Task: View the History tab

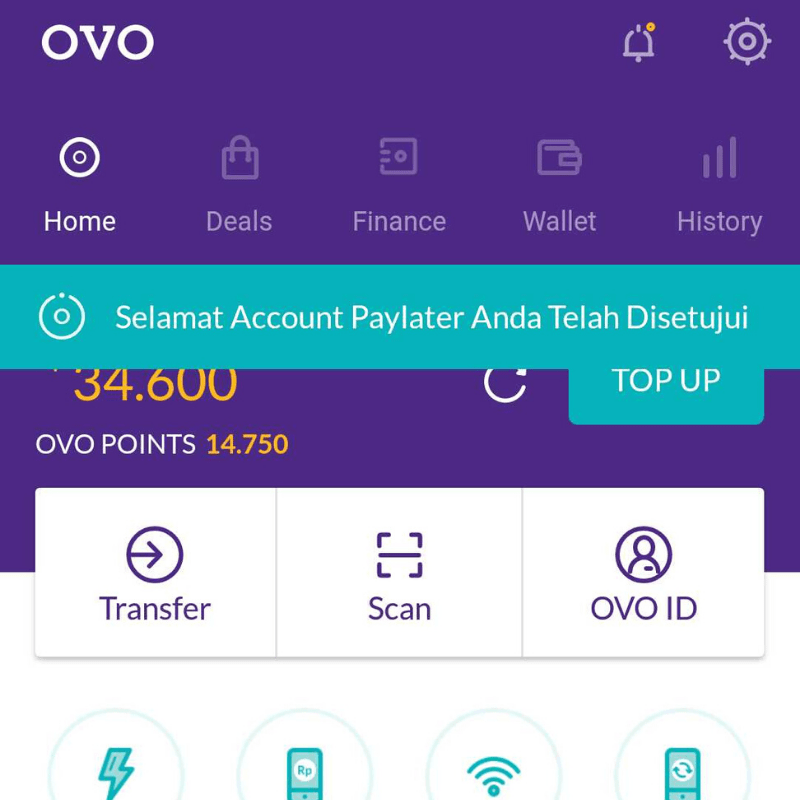Action: tap(719, 185)
